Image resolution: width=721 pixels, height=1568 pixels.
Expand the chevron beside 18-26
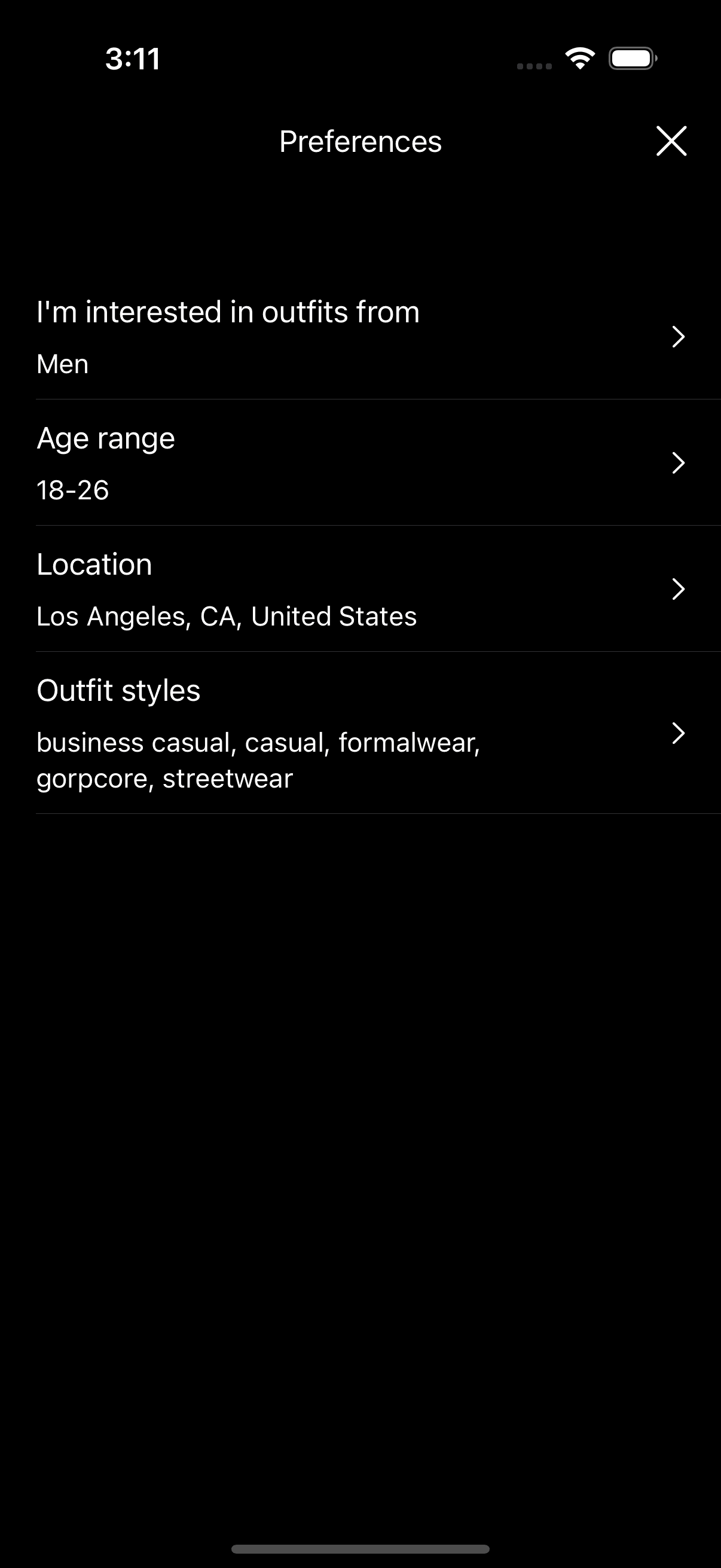pyautogui.click(x=678, y=463)
